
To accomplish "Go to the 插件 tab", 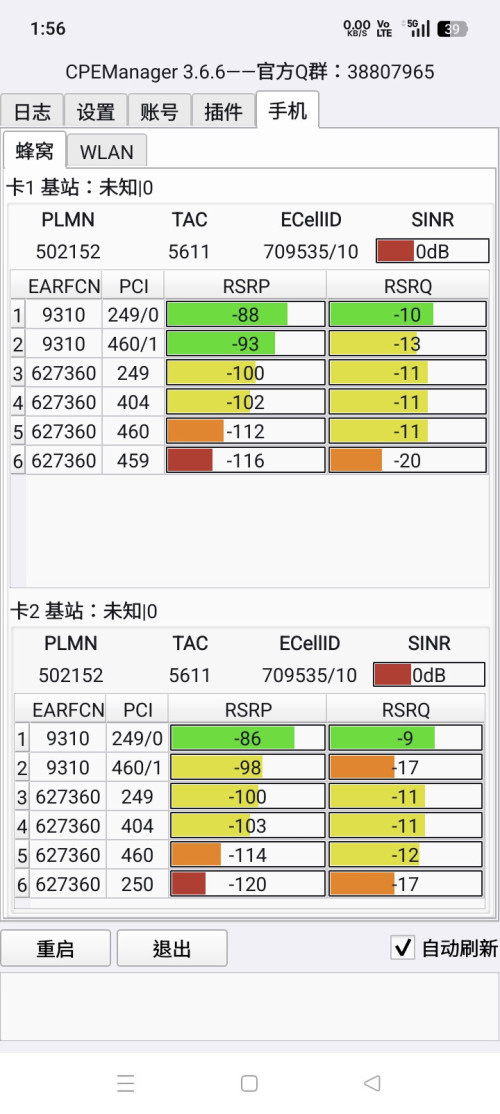I will pos(223,111).
